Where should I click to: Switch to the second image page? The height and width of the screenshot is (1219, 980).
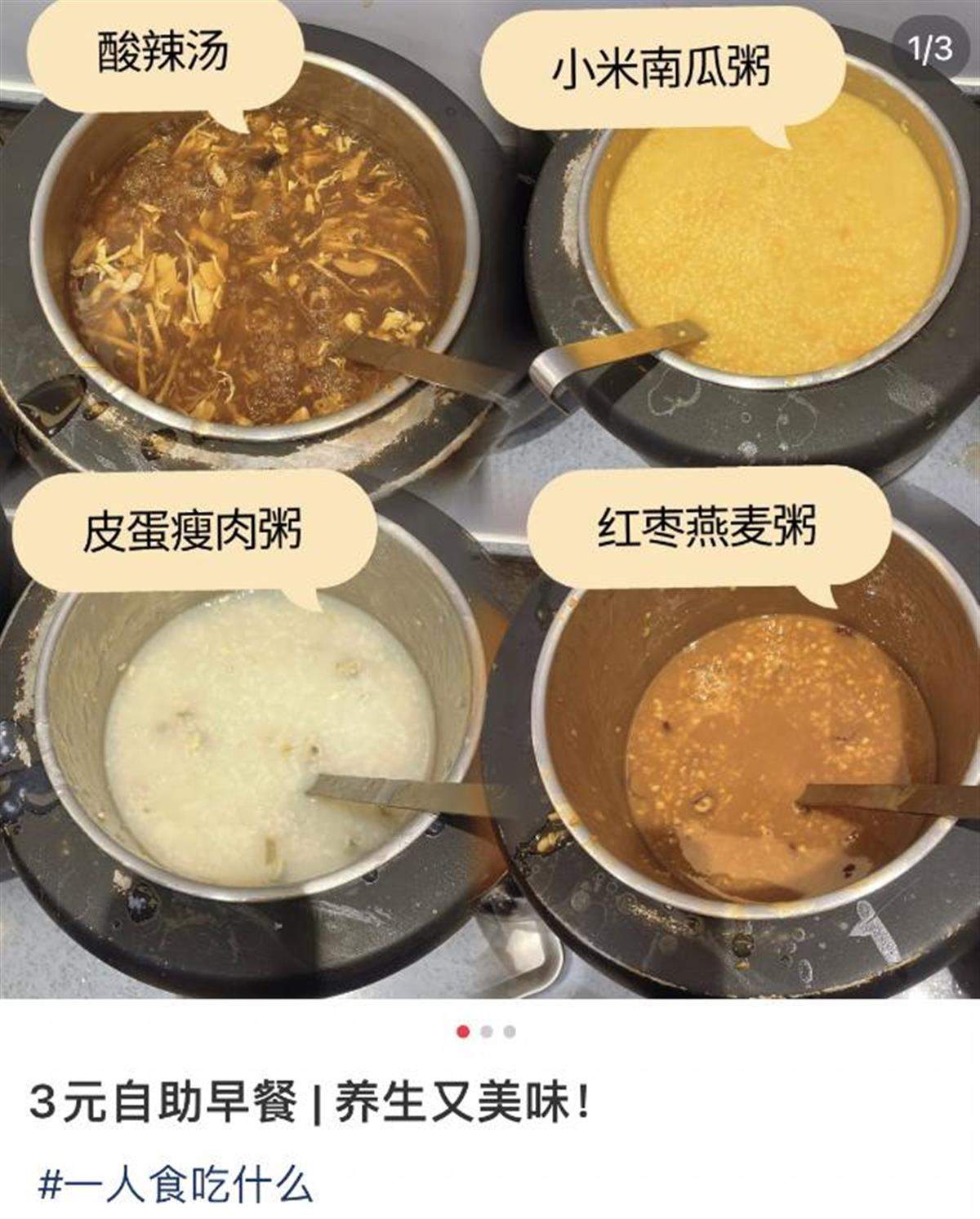point(486,1031)
